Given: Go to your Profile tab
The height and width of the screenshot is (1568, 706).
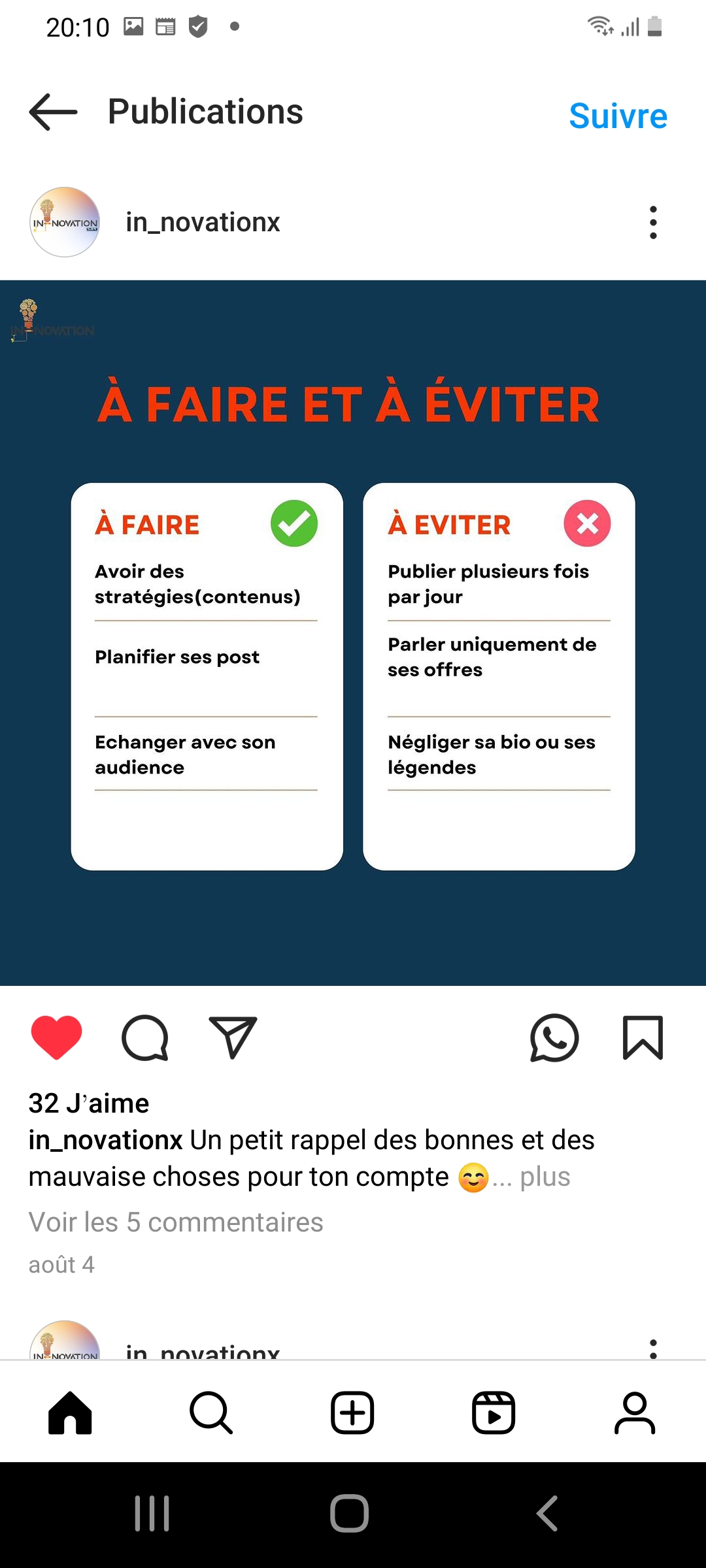Looking at the screenshot, I should (635, 1413).
